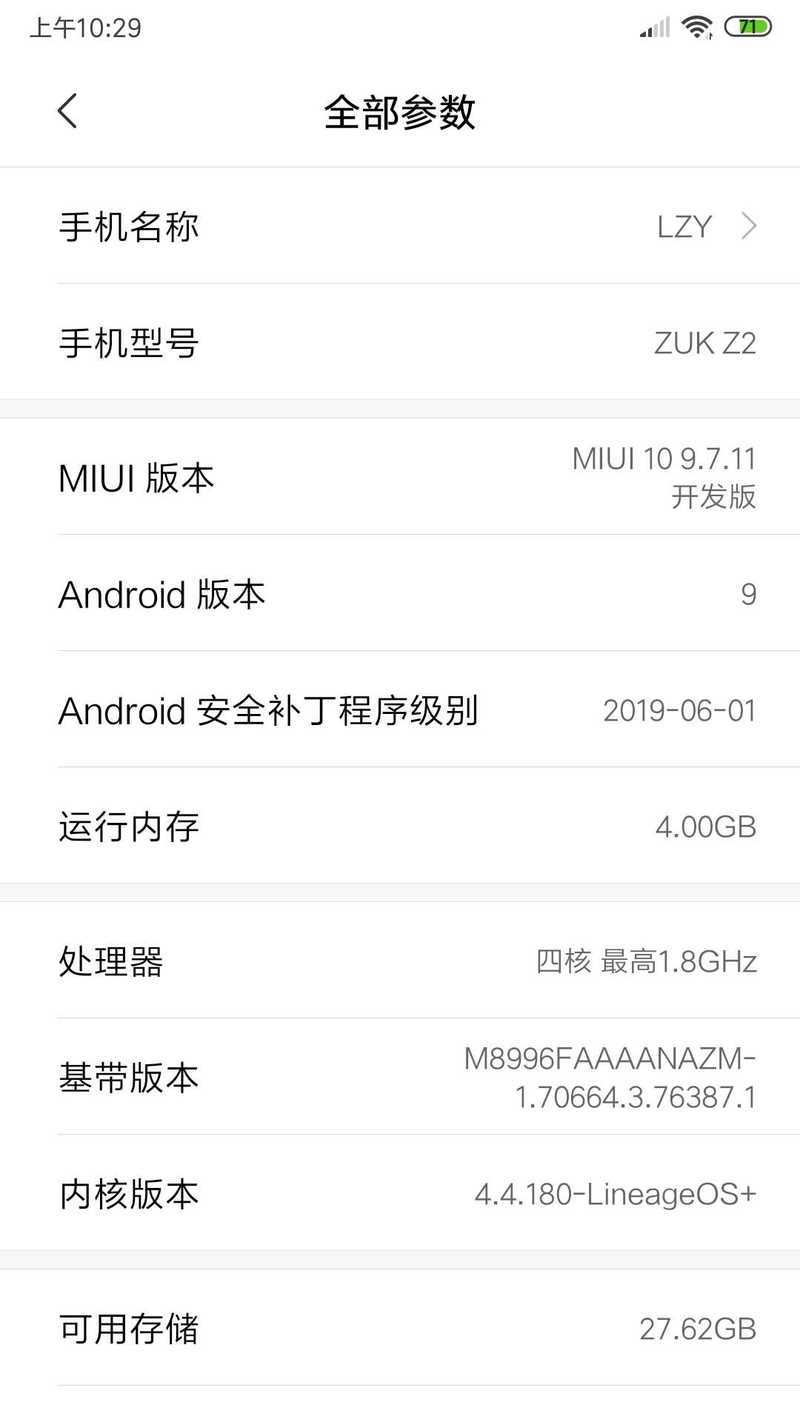
Task: Tap the 内核版本 row
Action: tap(400, 1193)
